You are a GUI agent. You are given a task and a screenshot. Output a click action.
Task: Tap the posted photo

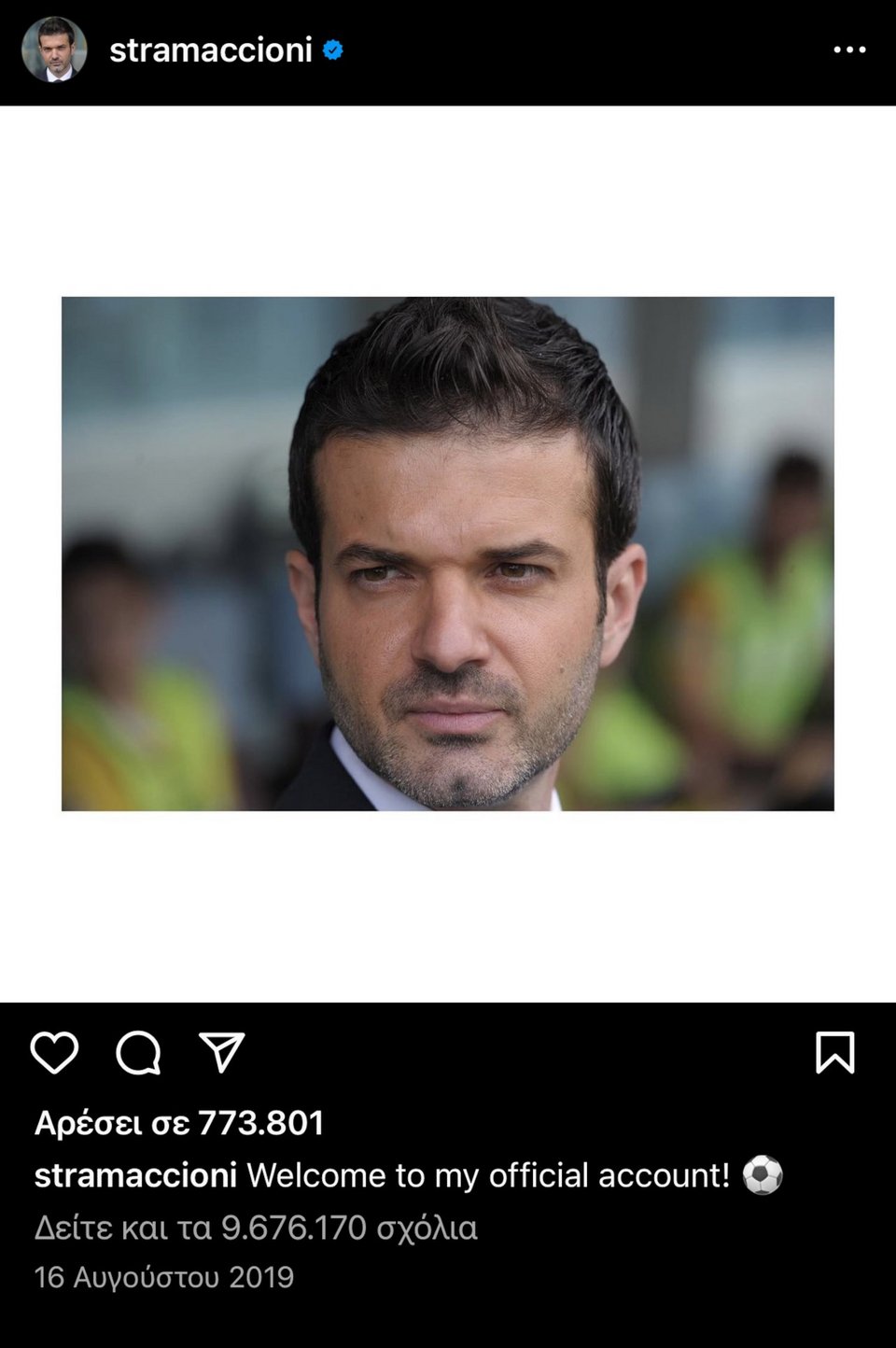(x=448, y=554)
